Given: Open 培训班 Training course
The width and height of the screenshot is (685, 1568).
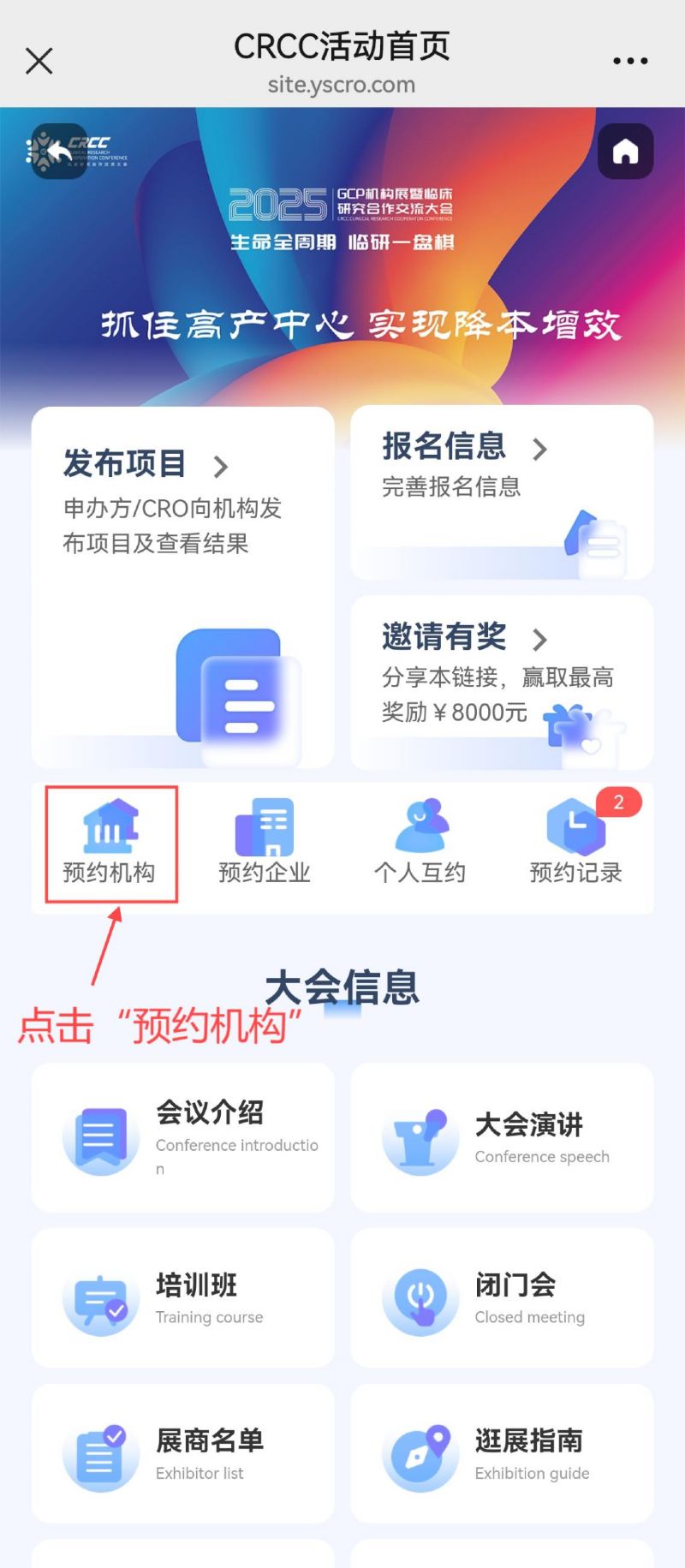Looking at the screenshot, I should coord(182,1298).
